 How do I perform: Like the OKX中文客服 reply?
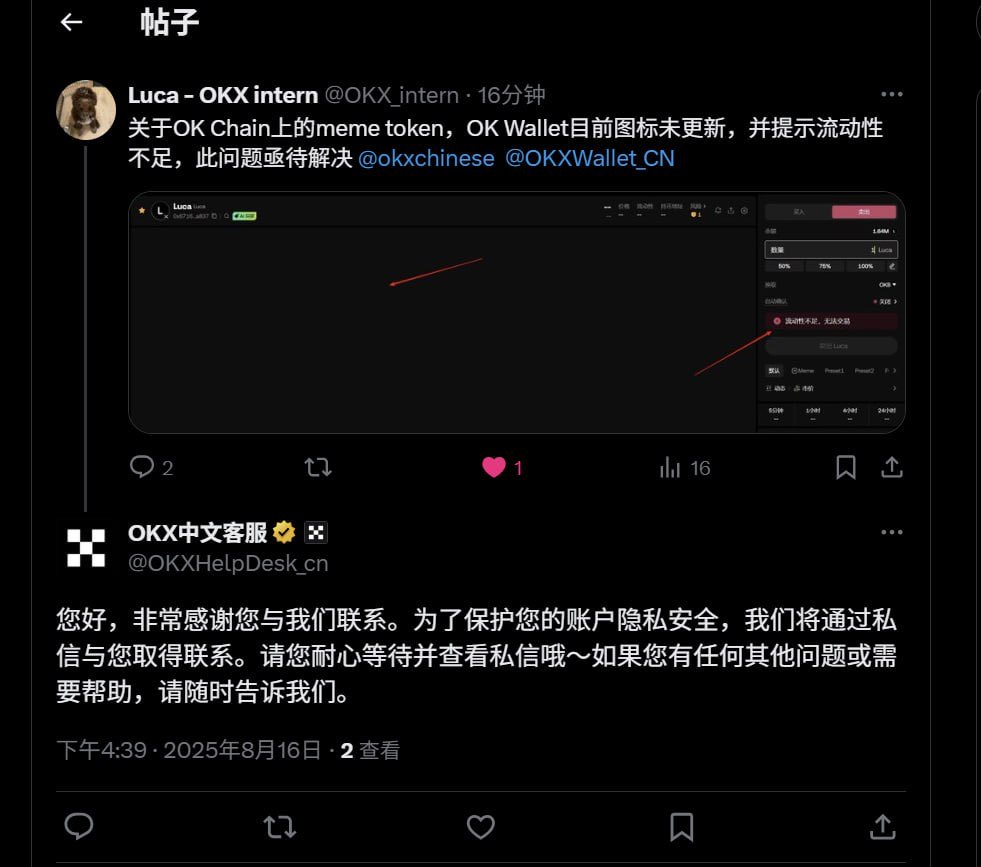[x=481, y=826]
